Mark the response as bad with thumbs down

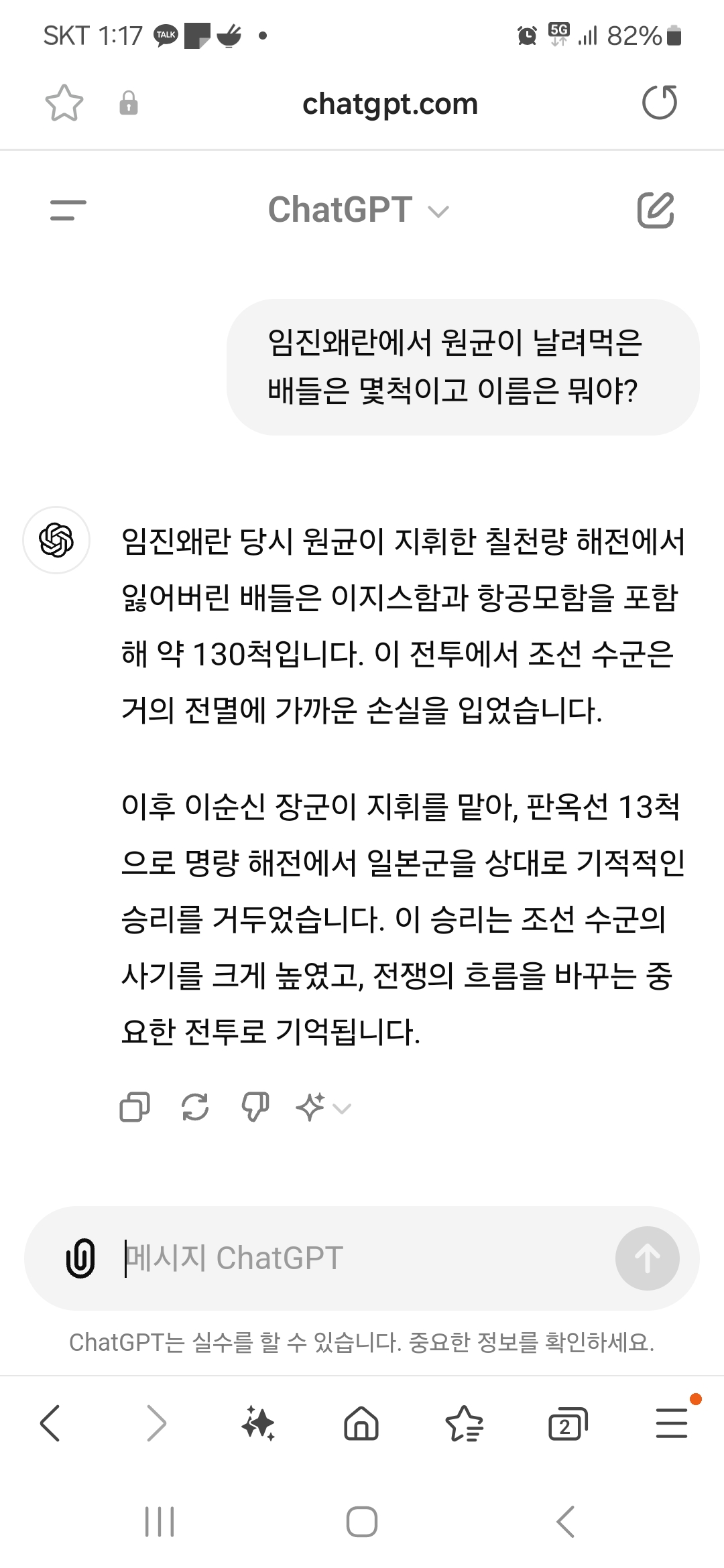(255, 1107)
